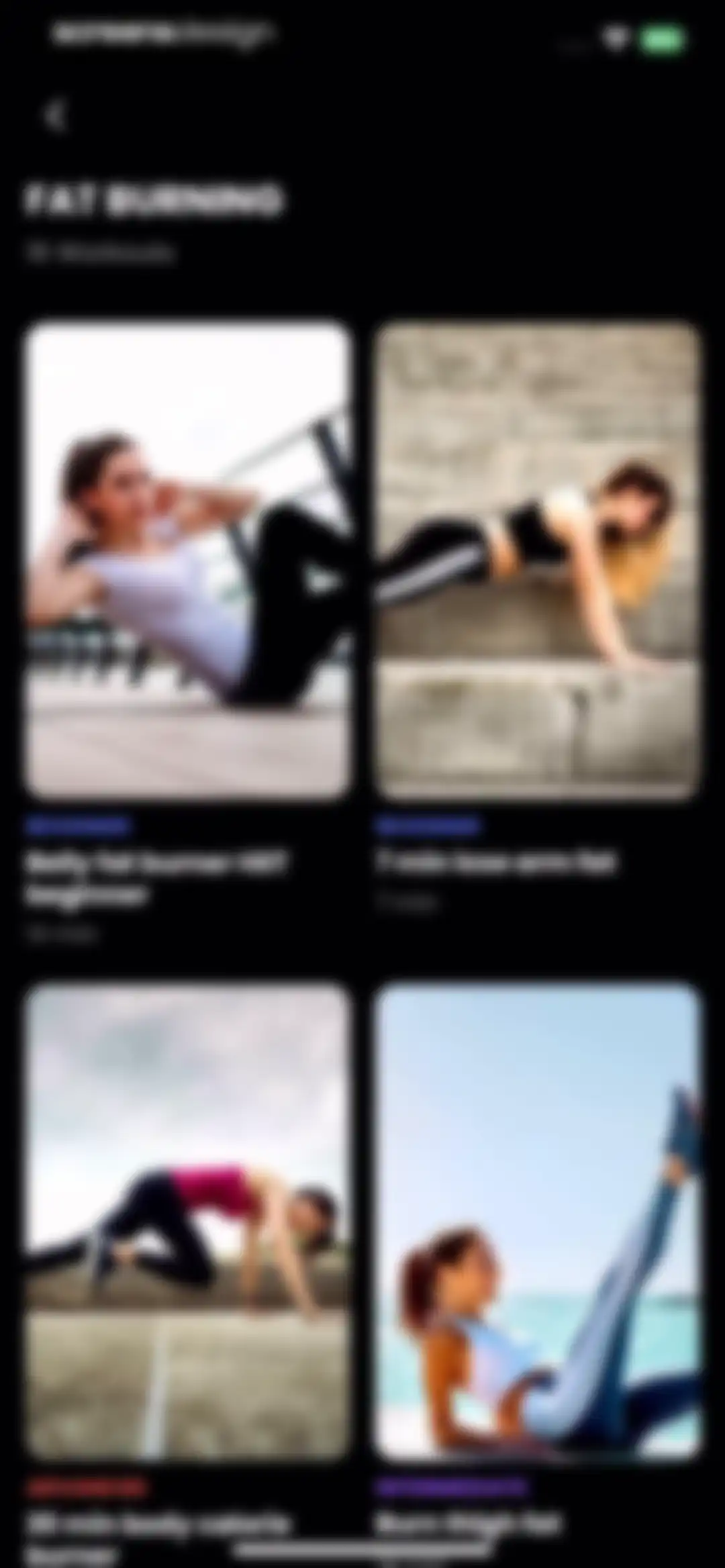
Task: Open the Belly fat burner HIIT beginner workout
Action: (x=188, y=560)
